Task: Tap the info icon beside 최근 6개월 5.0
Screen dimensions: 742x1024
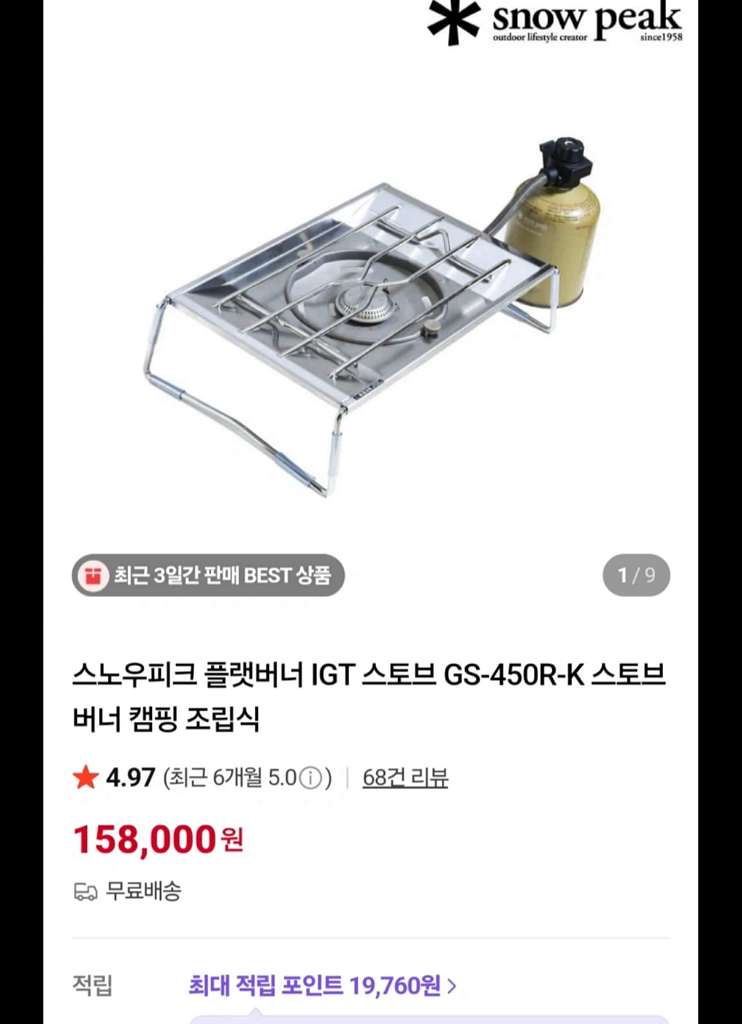Action: 311,778
